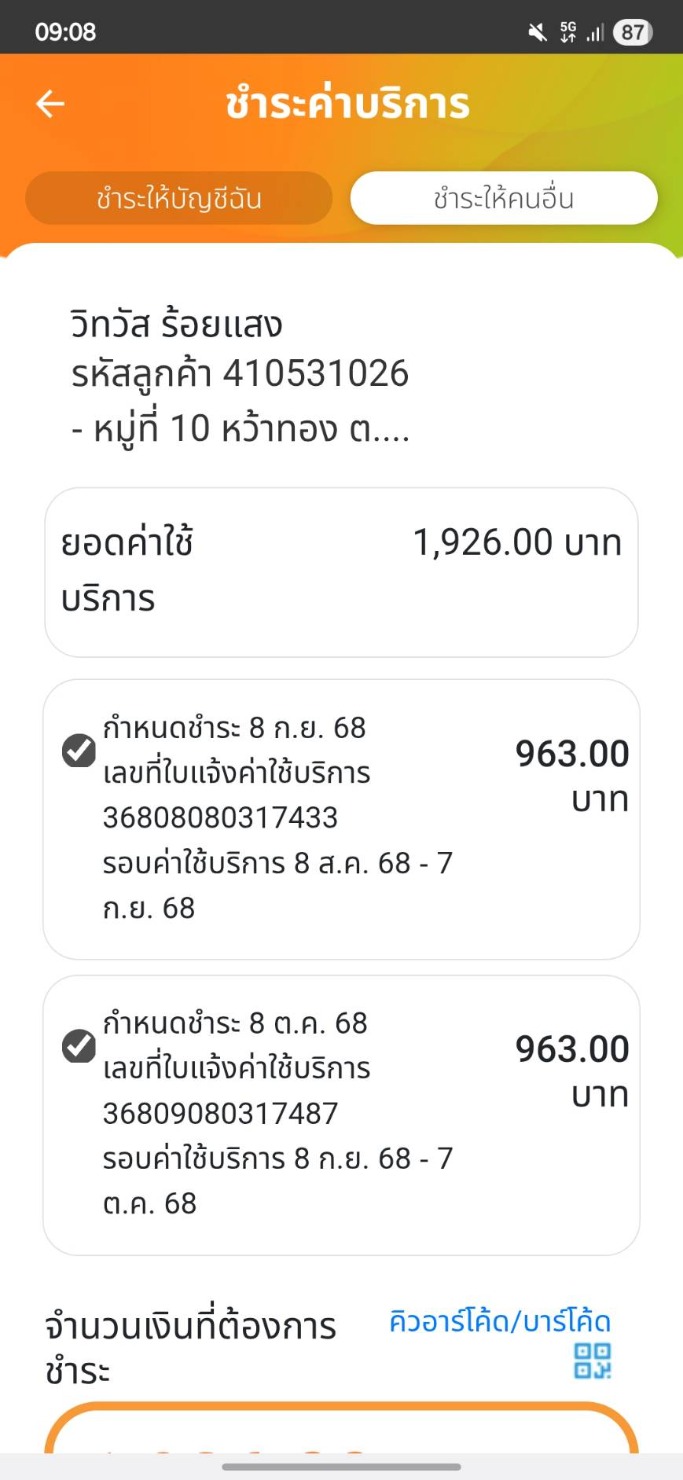The image size is (683, 1480).
Task: Go back using the arrow icon
Action: [x=50, y=104]
